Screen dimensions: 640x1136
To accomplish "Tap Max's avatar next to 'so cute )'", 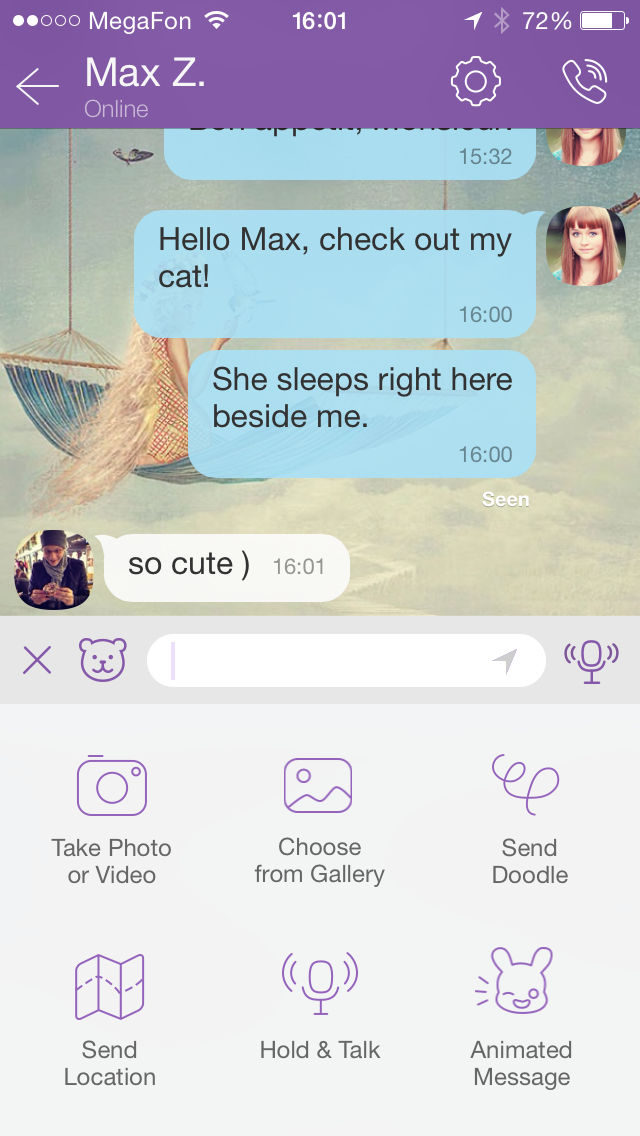I will 54,569.
